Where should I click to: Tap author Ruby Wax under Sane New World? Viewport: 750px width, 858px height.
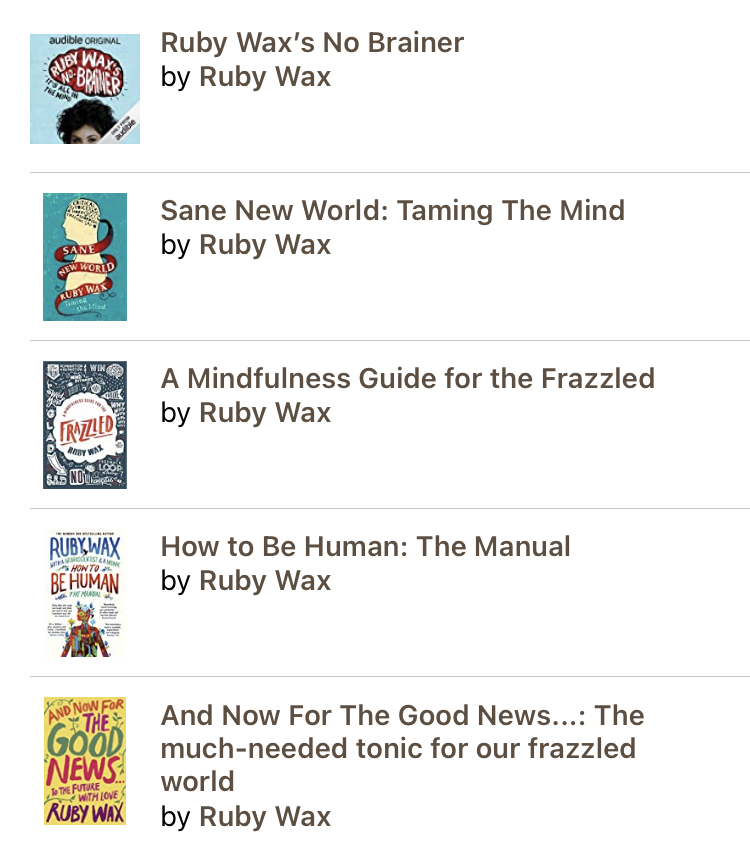[x=265, y=245]
